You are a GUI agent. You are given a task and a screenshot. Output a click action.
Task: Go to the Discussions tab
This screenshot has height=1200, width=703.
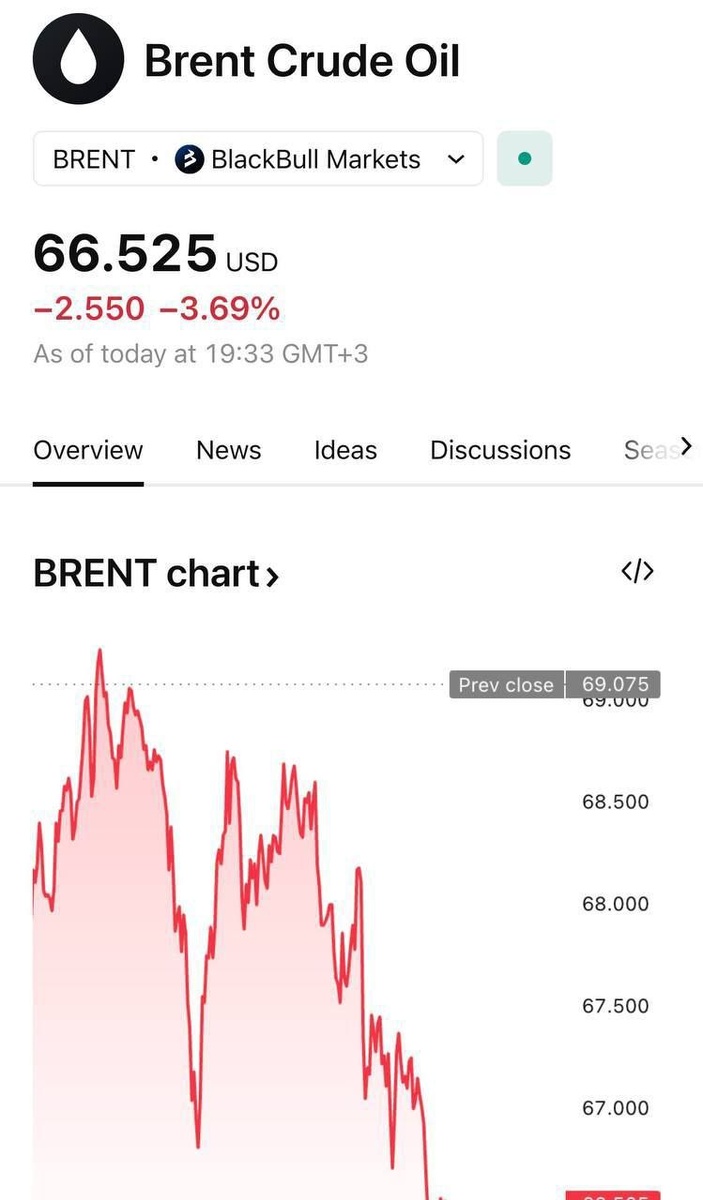(500, 450)
